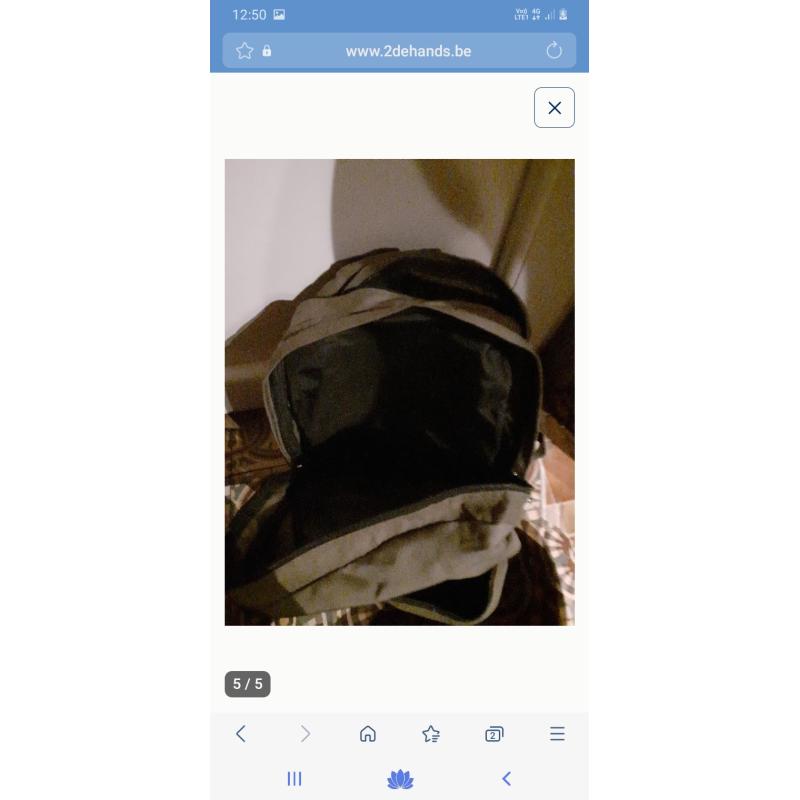Image resolution: width=800 pixels, height=800 pixels.
Task: Open recent apps from navigation bar
Action: (x=294, y=778)
